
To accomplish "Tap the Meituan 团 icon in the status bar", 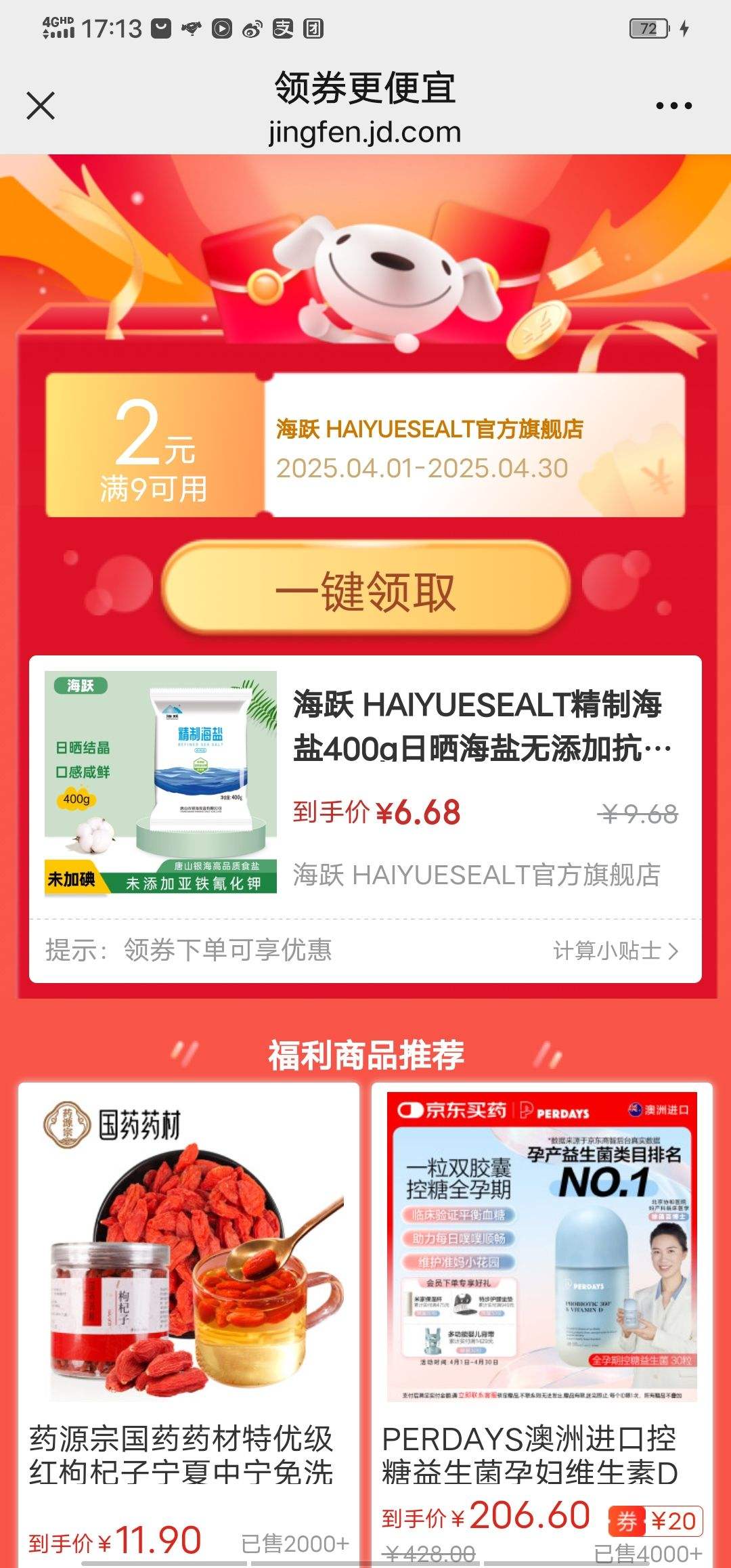I will point(314,28).
